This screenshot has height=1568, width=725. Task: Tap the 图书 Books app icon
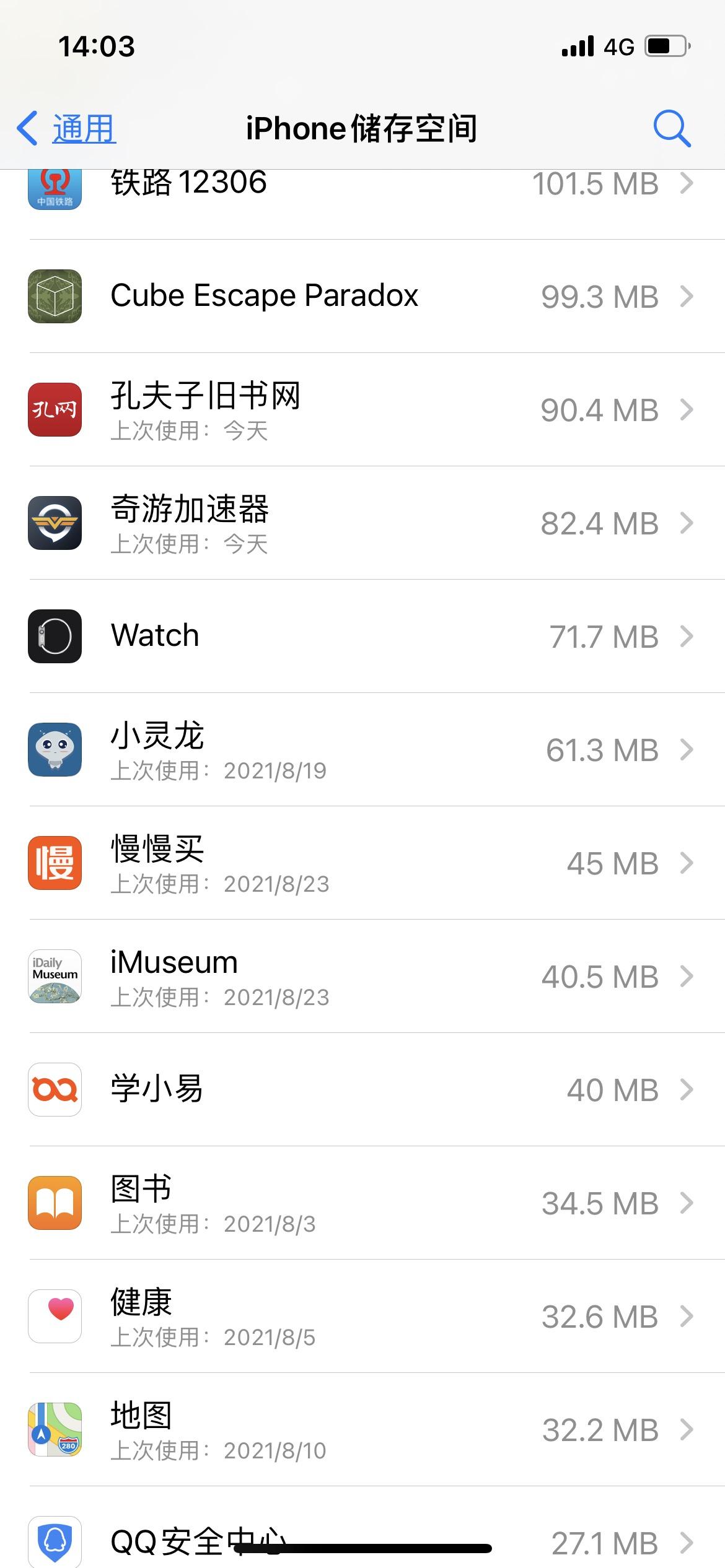pos(55,1203)
